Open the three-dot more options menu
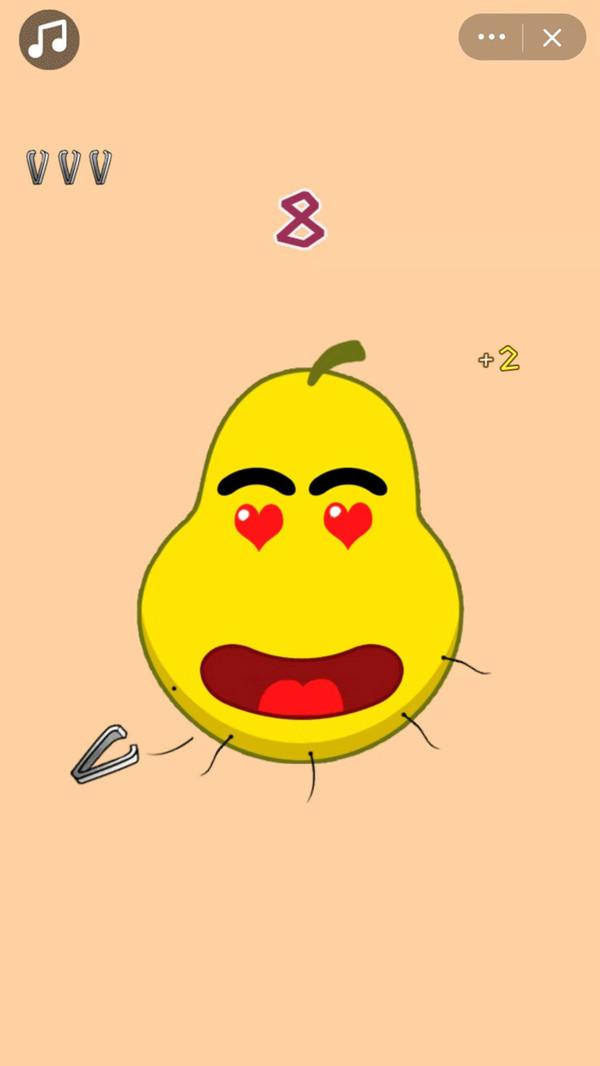Screen dimensions: 600x1066 [491, 38]
